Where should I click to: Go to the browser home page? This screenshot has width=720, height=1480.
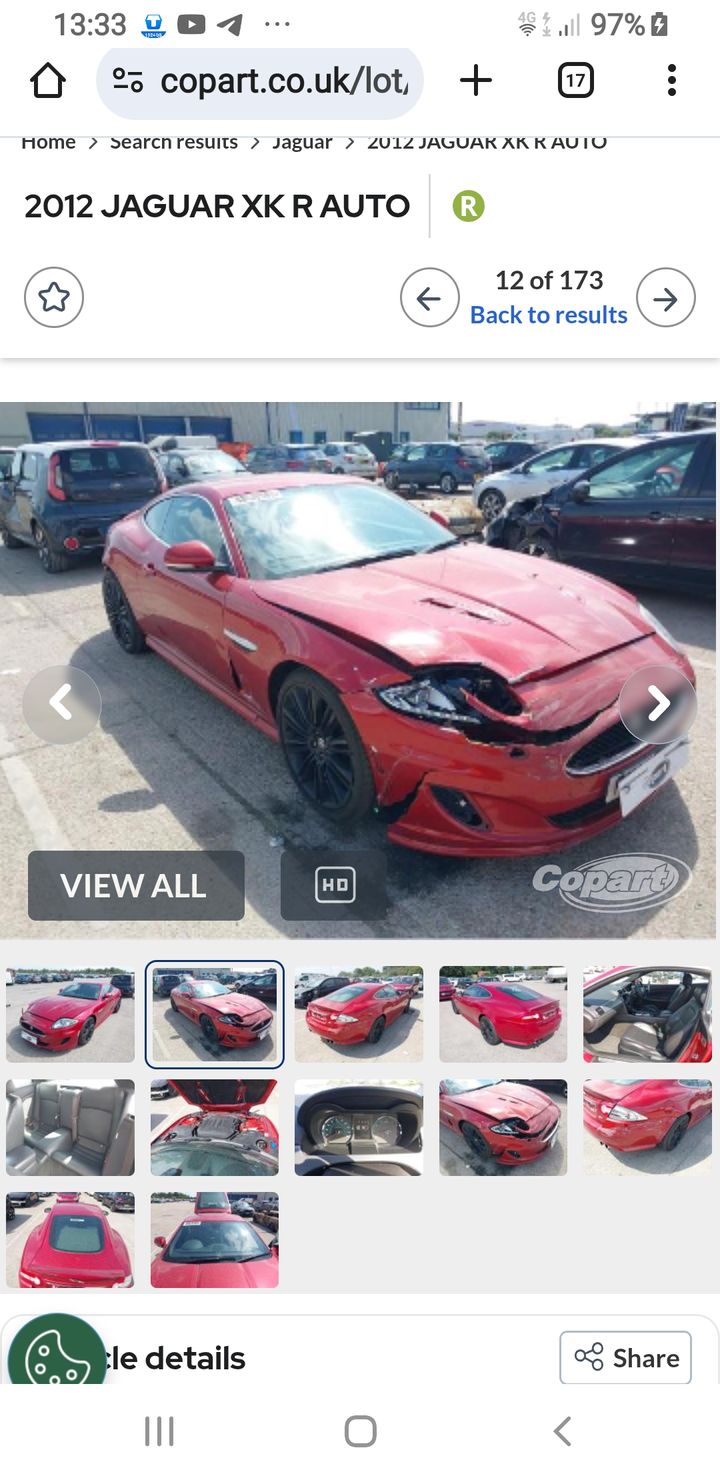click(x=48, y=81)
